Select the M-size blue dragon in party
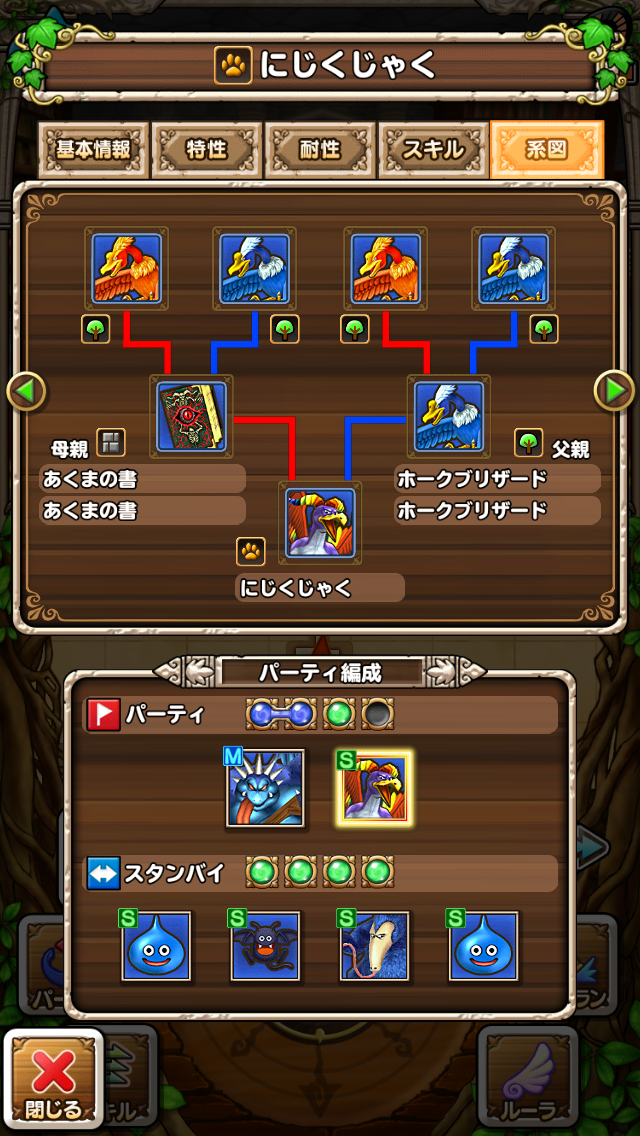 265,789
